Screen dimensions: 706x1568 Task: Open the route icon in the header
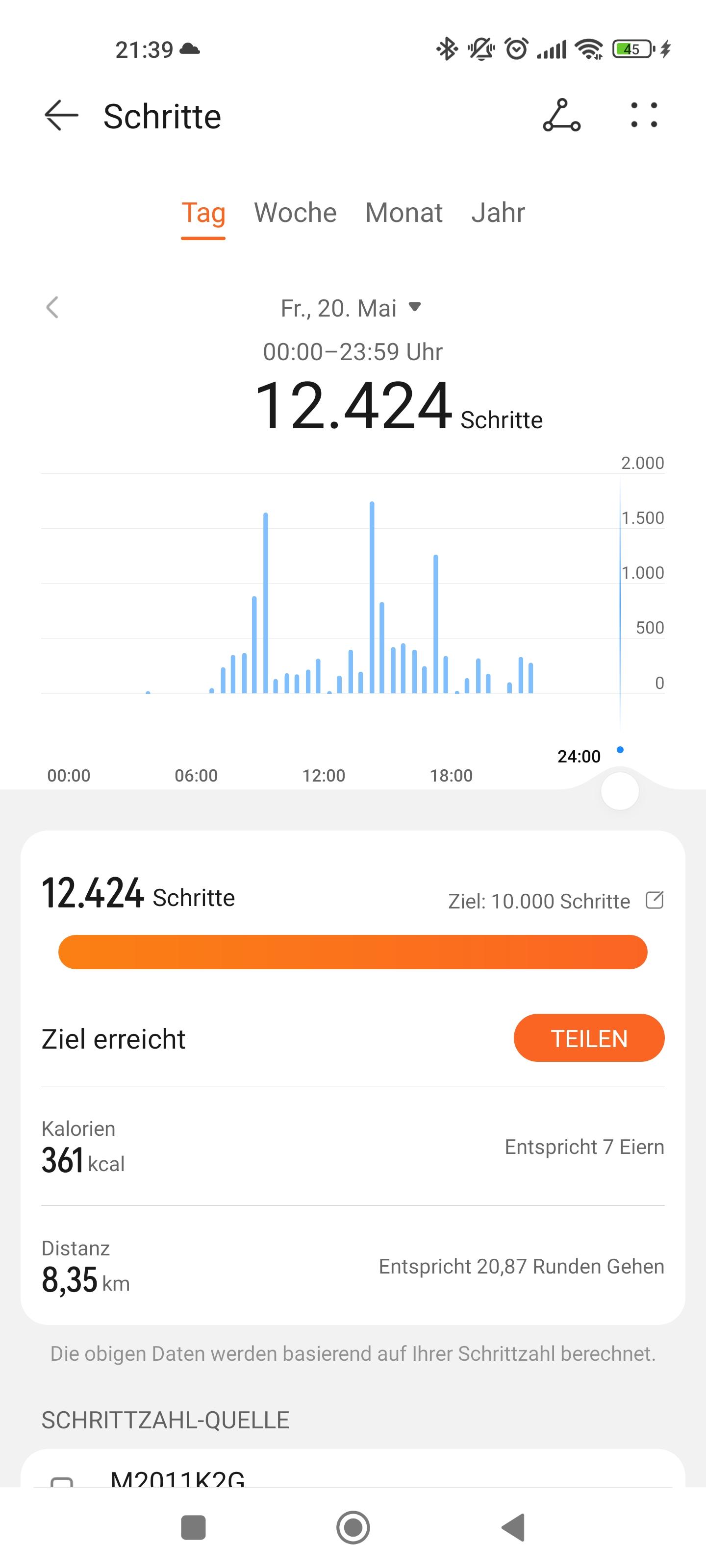561,116
